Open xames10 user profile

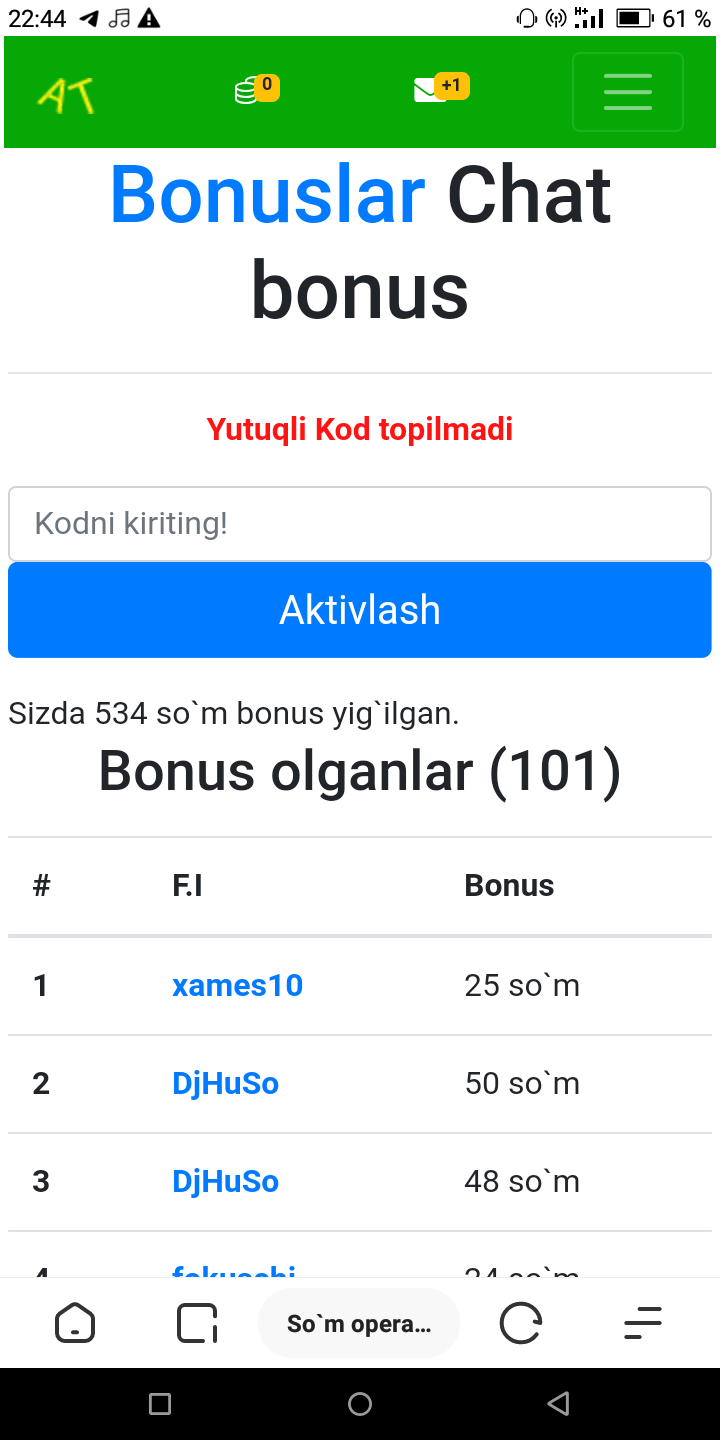tap(237, 986)
